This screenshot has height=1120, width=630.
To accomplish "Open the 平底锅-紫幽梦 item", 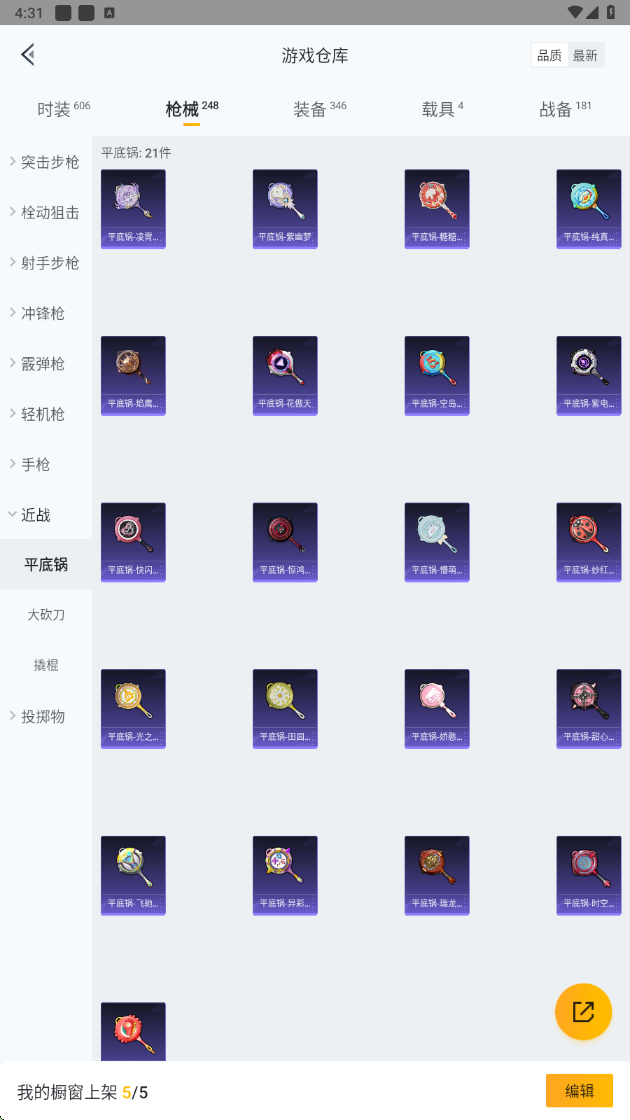I will pos(285,209).
